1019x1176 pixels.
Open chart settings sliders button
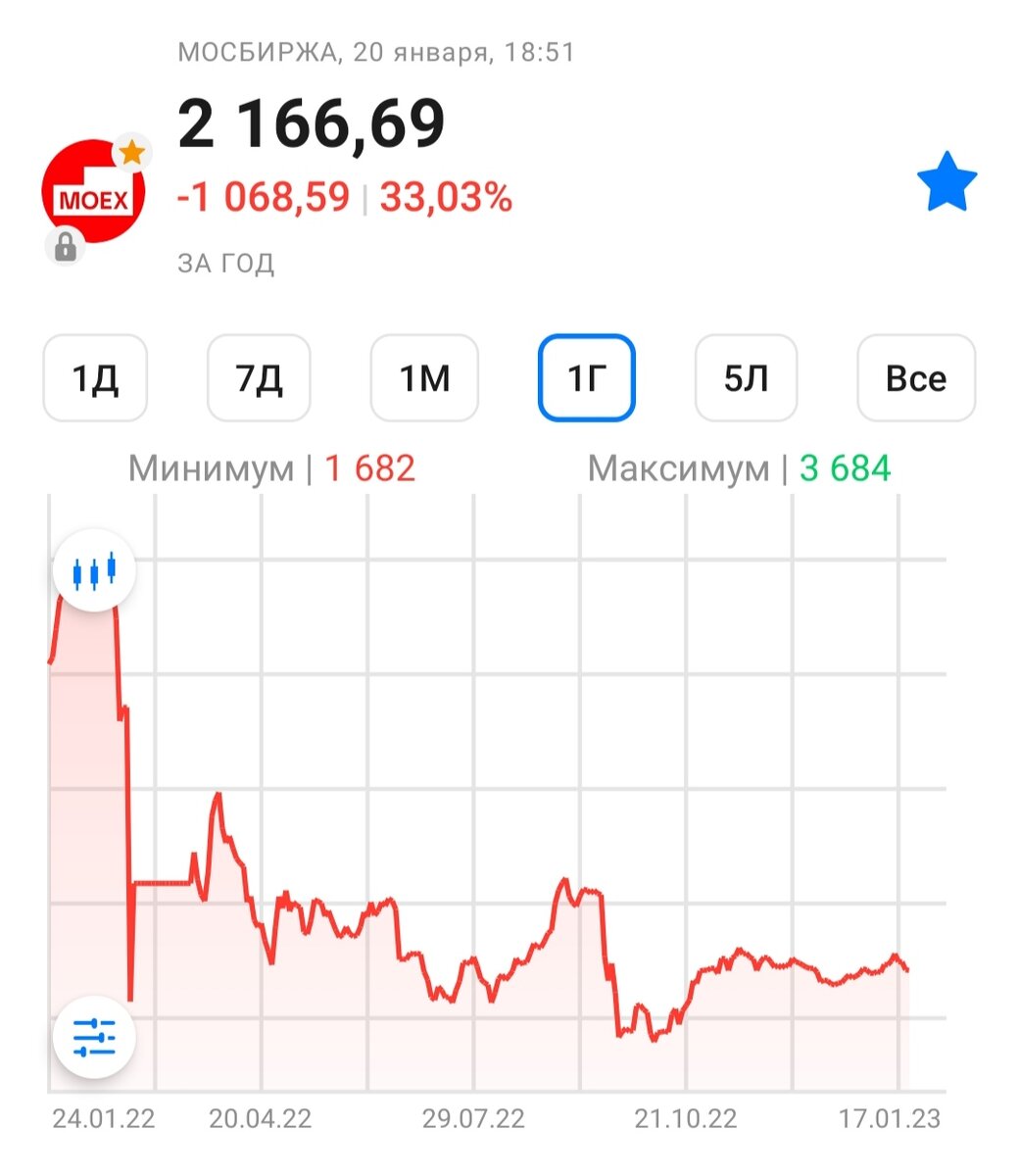94,1037
